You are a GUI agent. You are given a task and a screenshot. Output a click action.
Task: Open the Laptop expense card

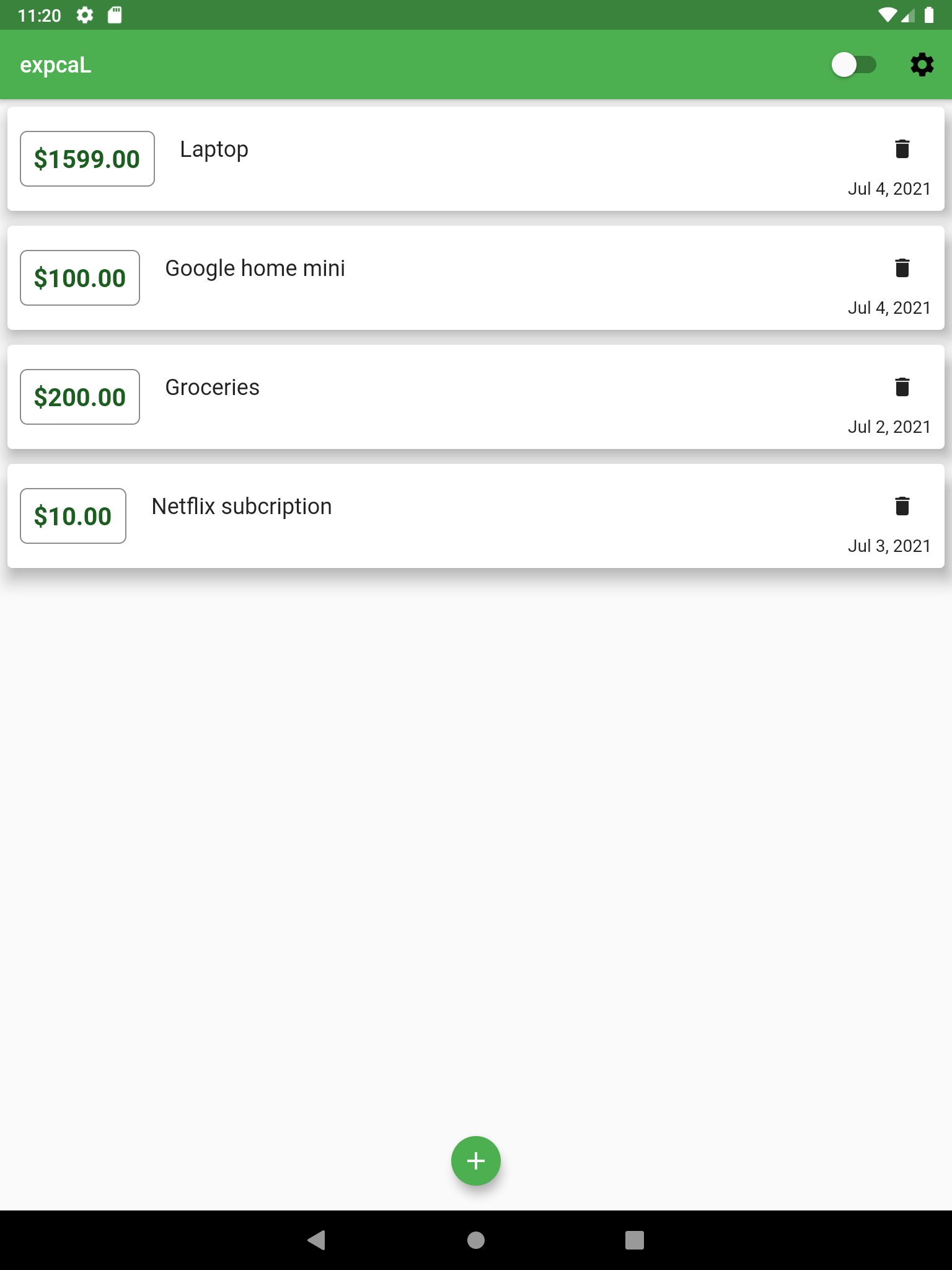tap(476, 159)
